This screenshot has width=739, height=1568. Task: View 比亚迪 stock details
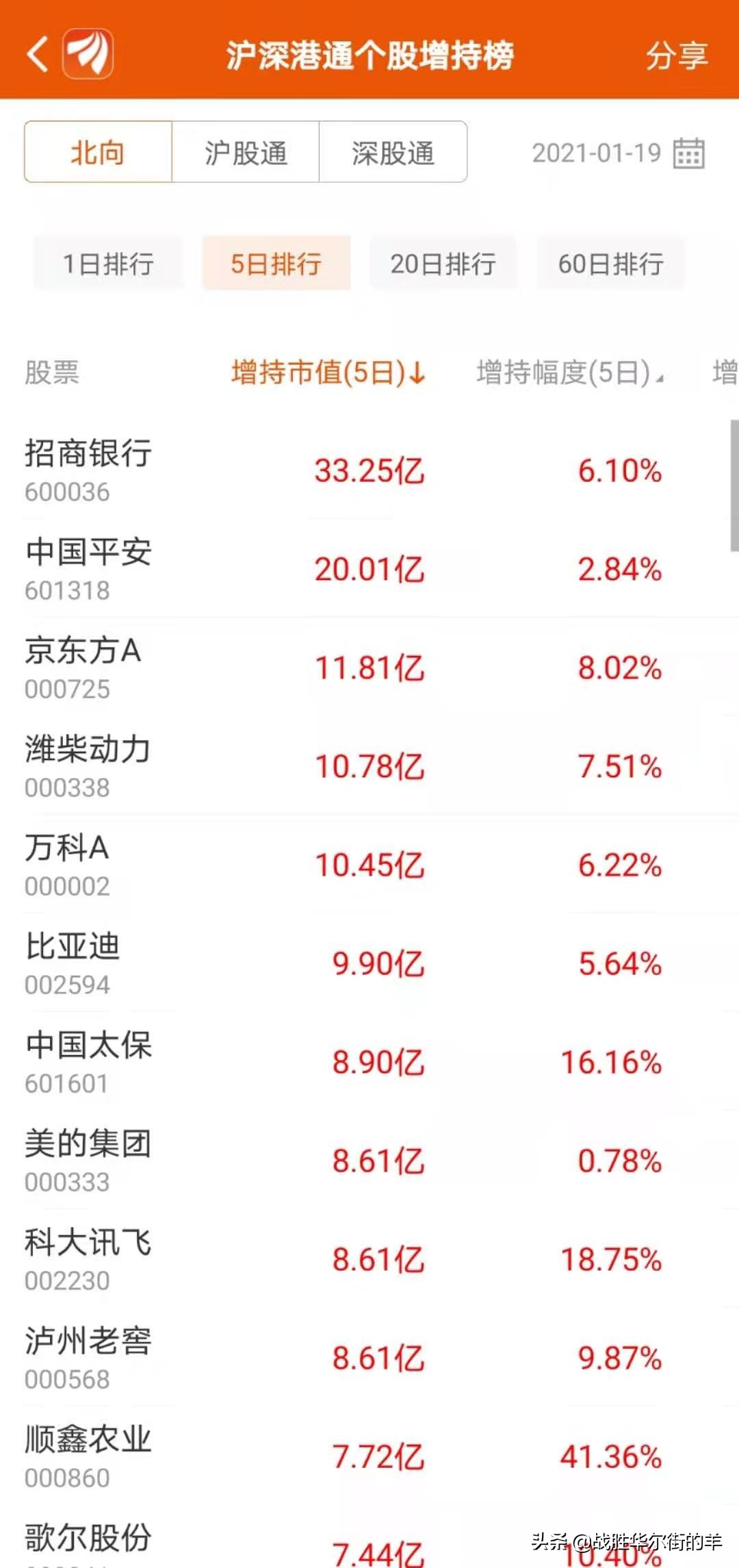(369, 963)
